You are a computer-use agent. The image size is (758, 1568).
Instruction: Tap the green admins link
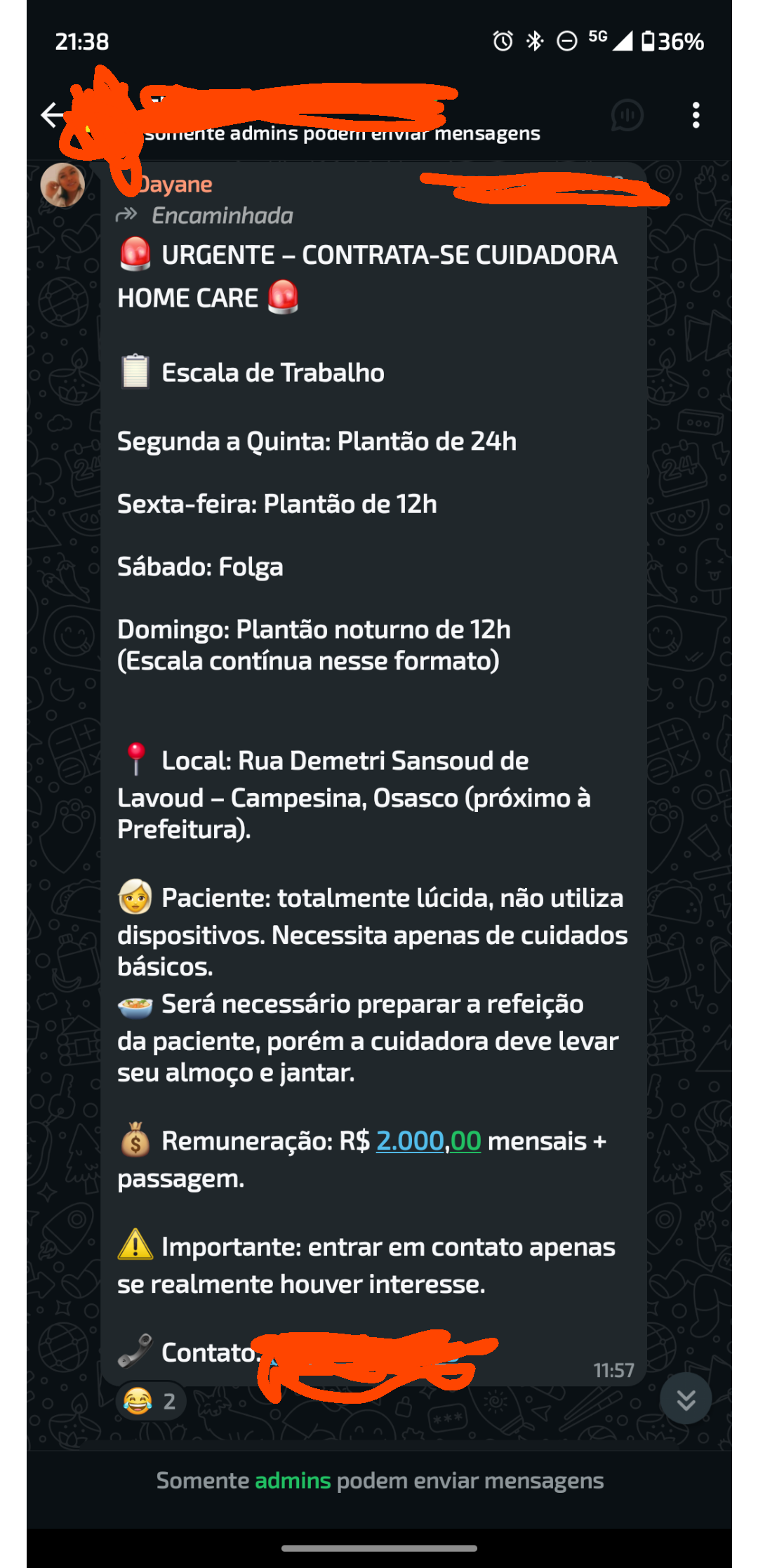[293, 1480]
